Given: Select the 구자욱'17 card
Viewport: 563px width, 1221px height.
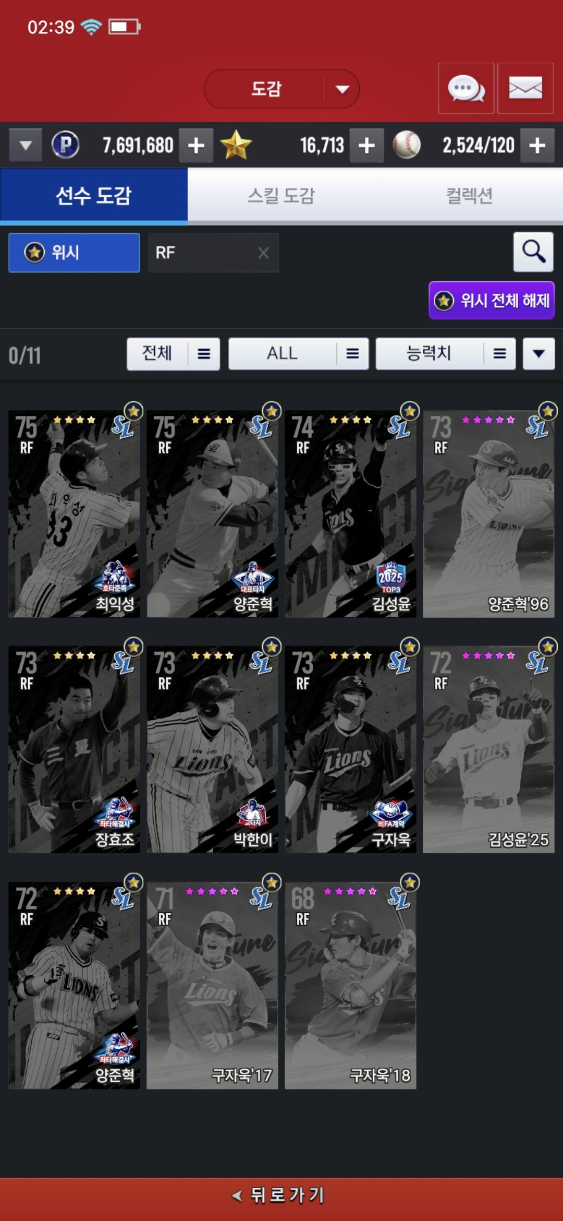Looking at the screenshot, I should 212,985.
